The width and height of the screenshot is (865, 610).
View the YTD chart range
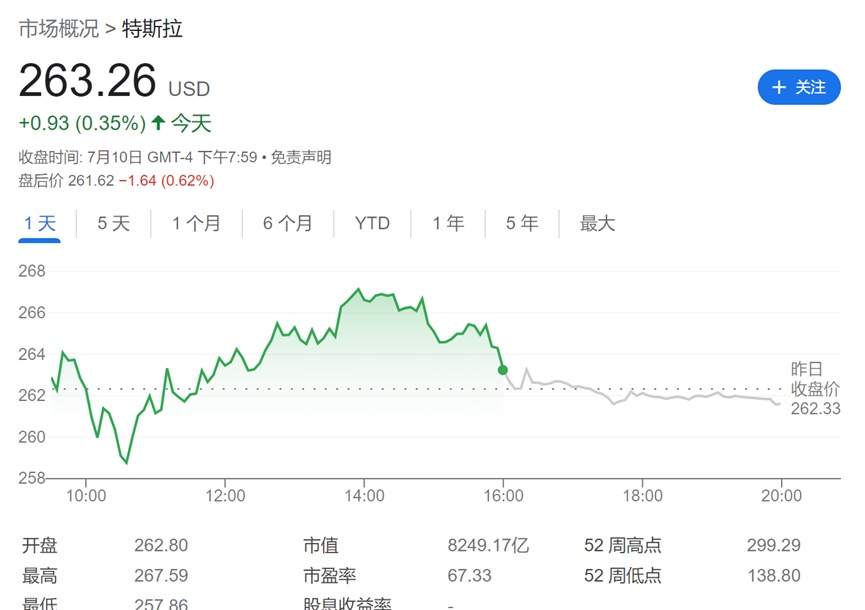coord(372,223)
